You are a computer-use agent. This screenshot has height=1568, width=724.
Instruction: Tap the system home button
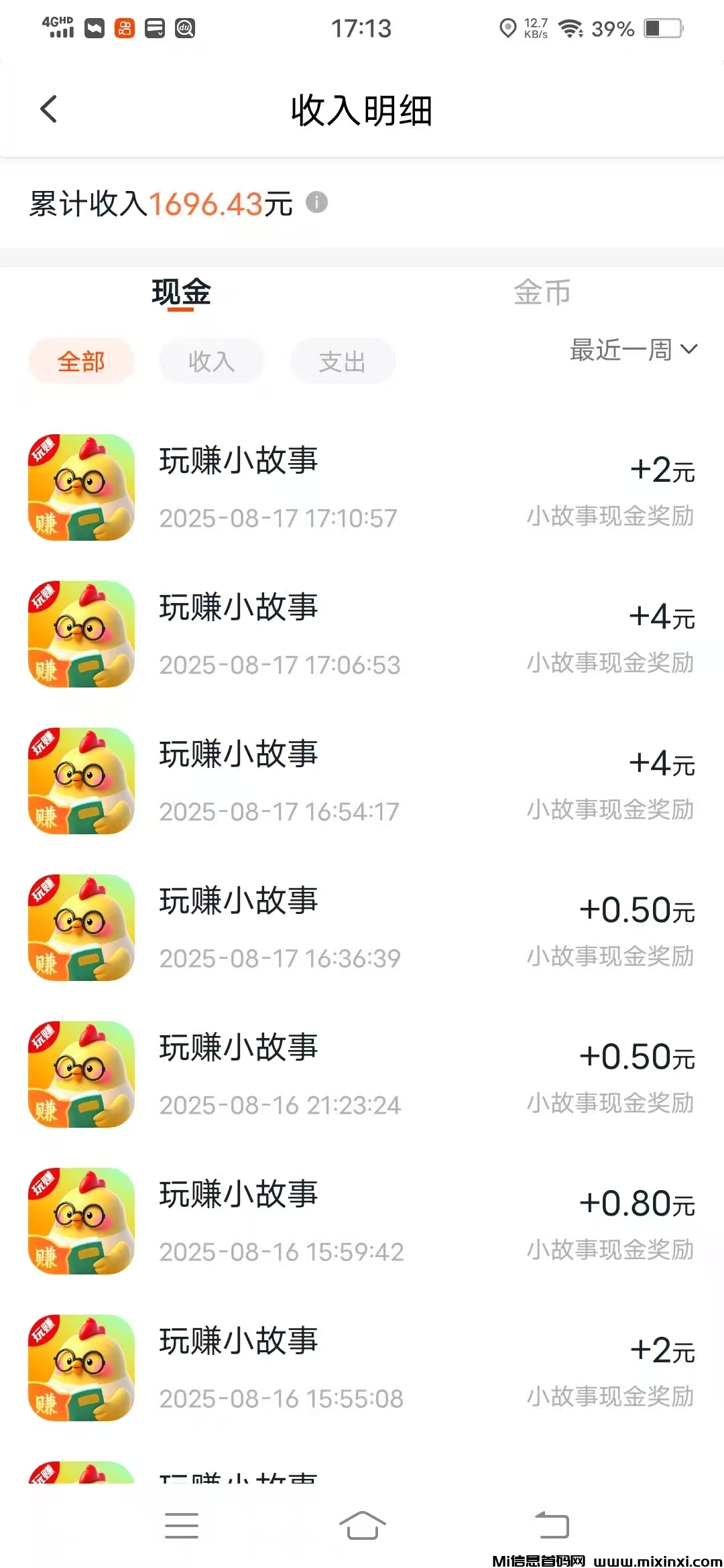point(362,1525)
